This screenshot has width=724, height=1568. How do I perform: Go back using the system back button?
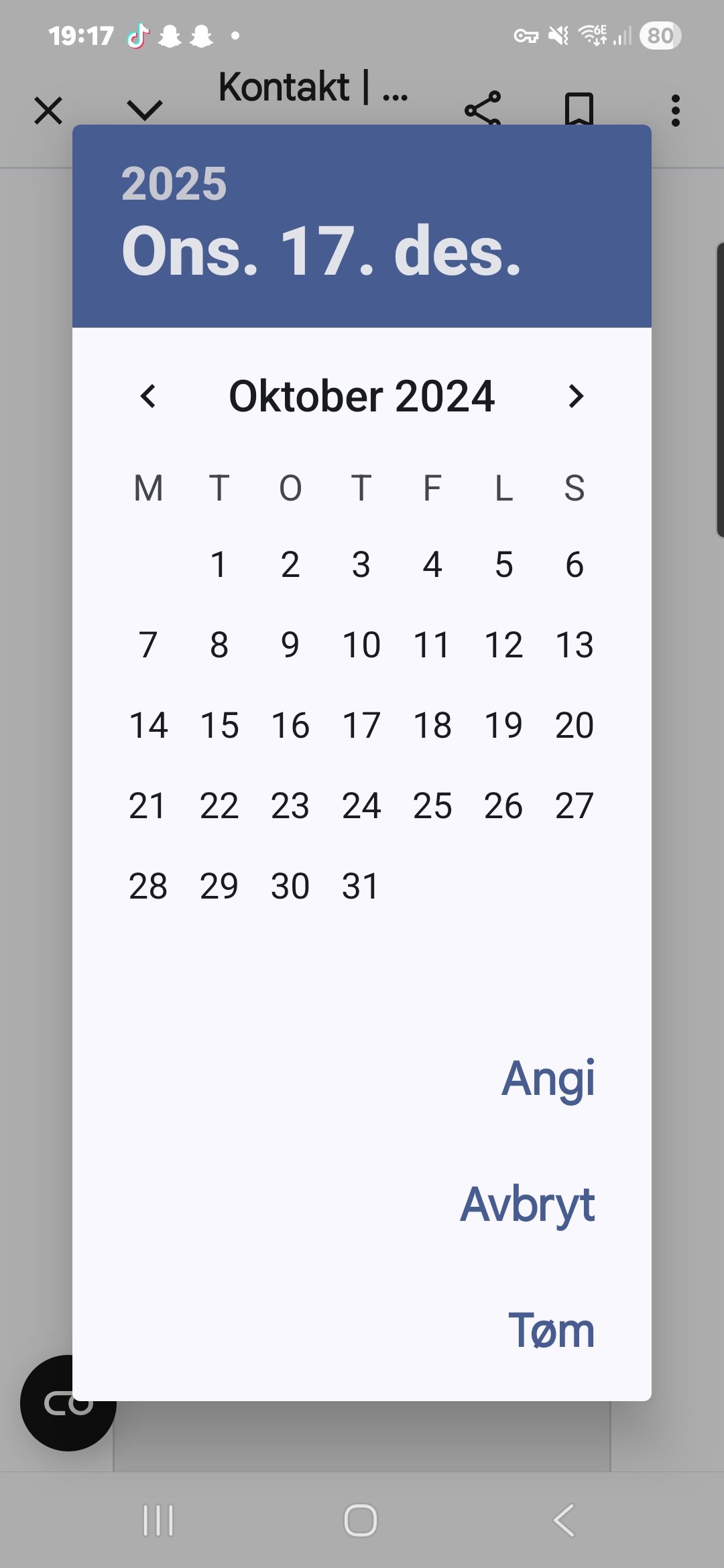click(564, 1520)
